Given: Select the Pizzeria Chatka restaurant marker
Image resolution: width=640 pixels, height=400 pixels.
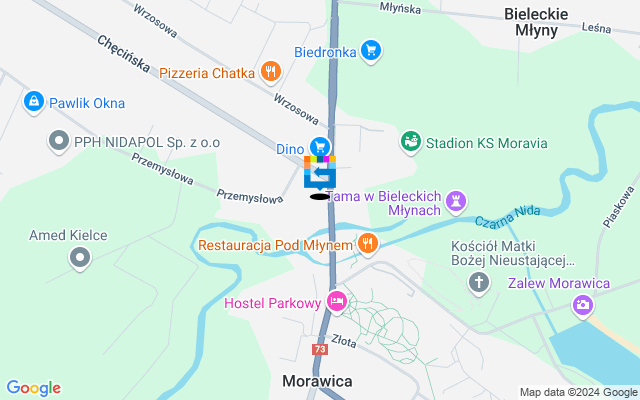Looking at the screenshot, I should (270, 71).
